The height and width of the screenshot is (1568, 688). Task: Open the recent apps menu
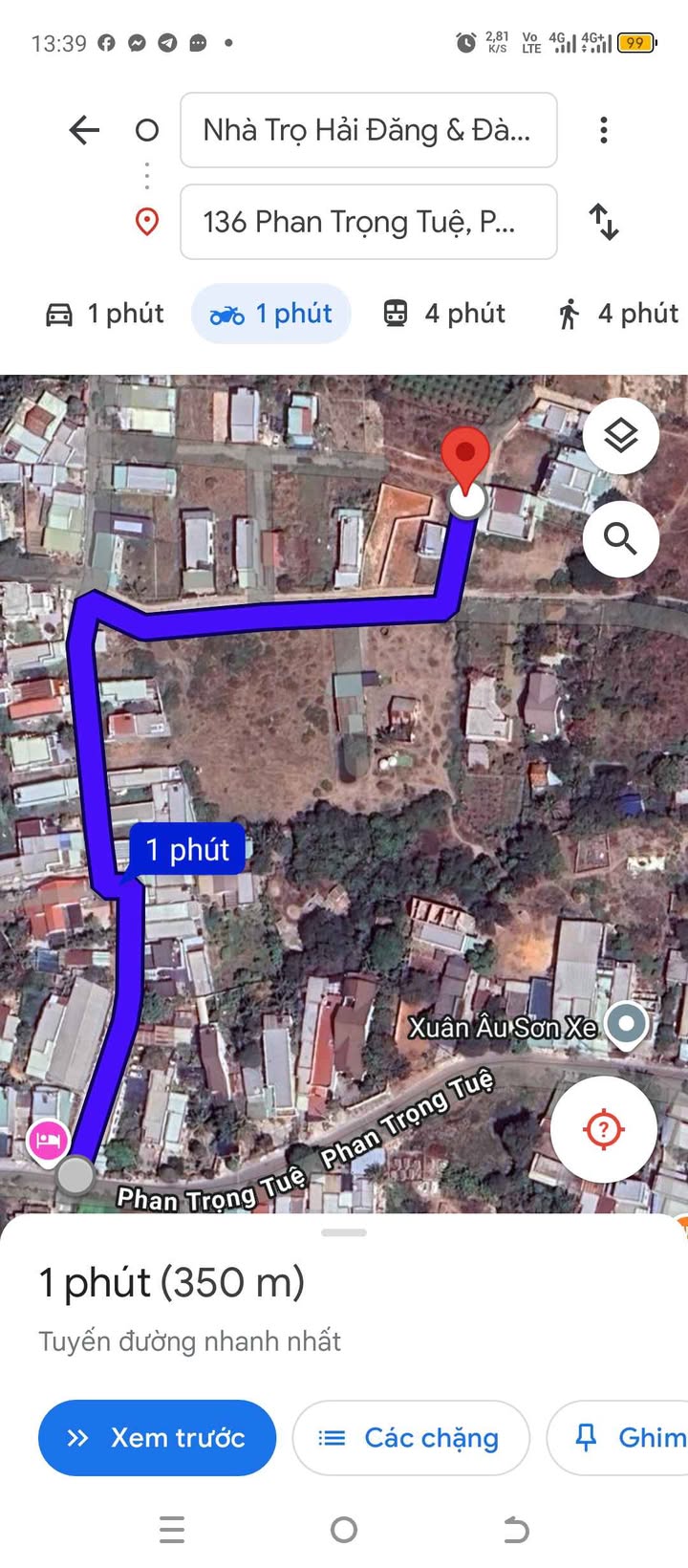[172, 1530]
